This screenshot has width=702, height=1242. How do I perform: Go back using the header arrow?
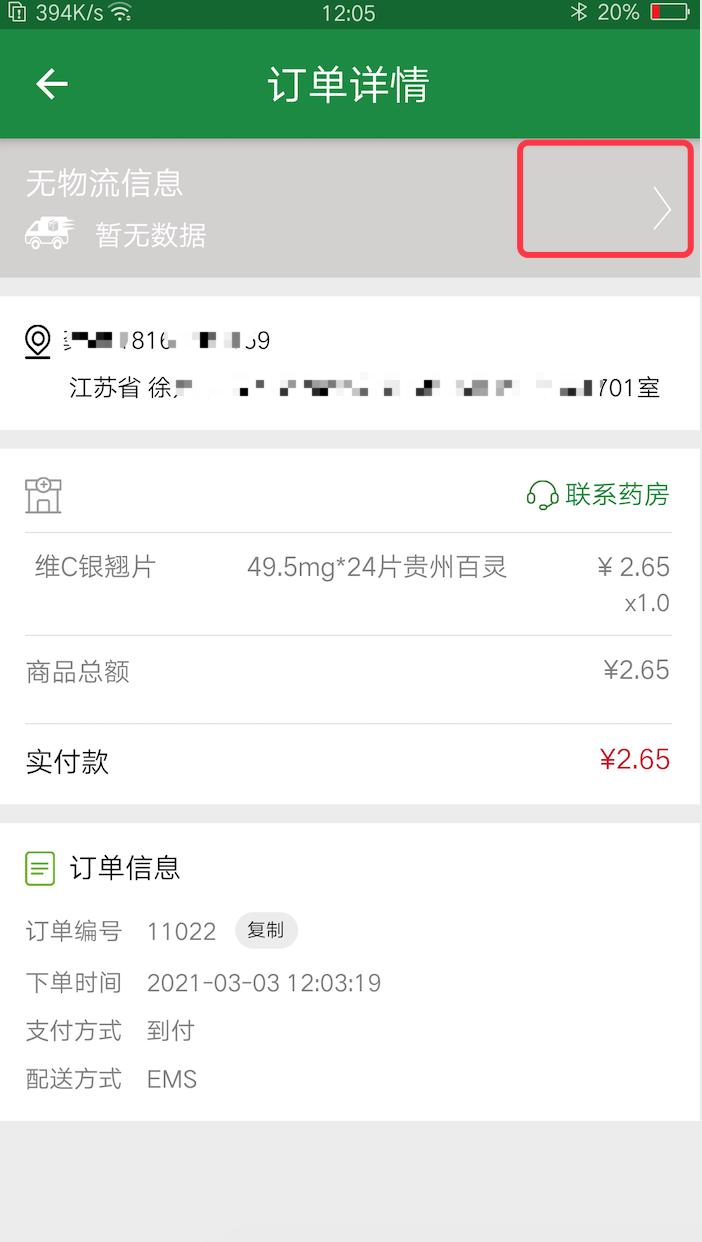(52, 84)
